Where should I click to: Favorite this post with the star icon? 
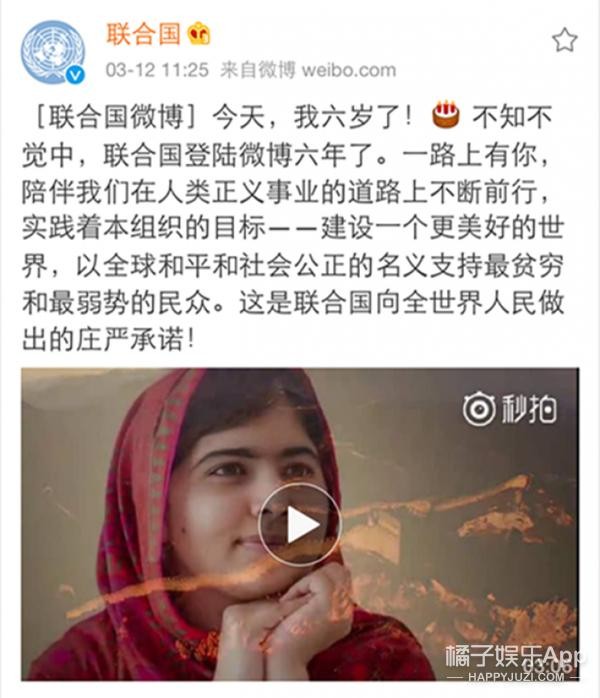[565, 40]
